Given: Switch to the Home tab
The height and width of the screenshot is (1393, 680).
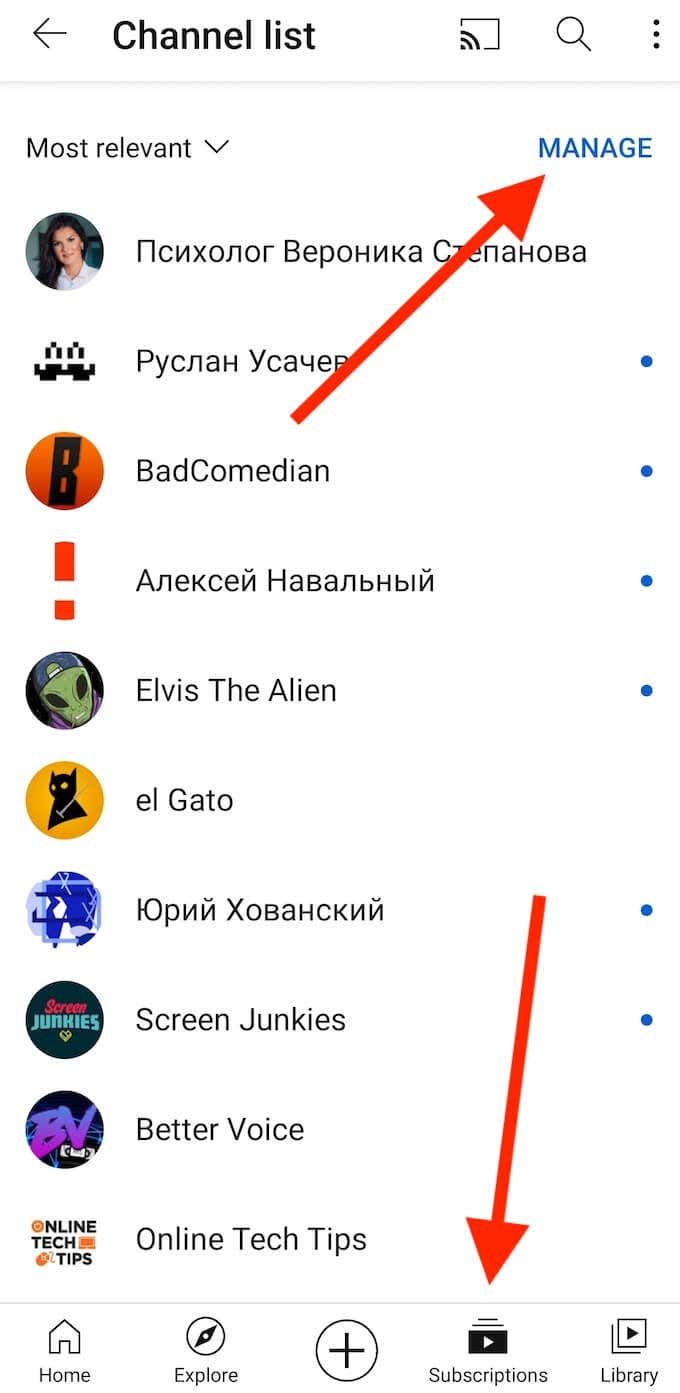Looking at the screenshot, I should [64, 1350].
